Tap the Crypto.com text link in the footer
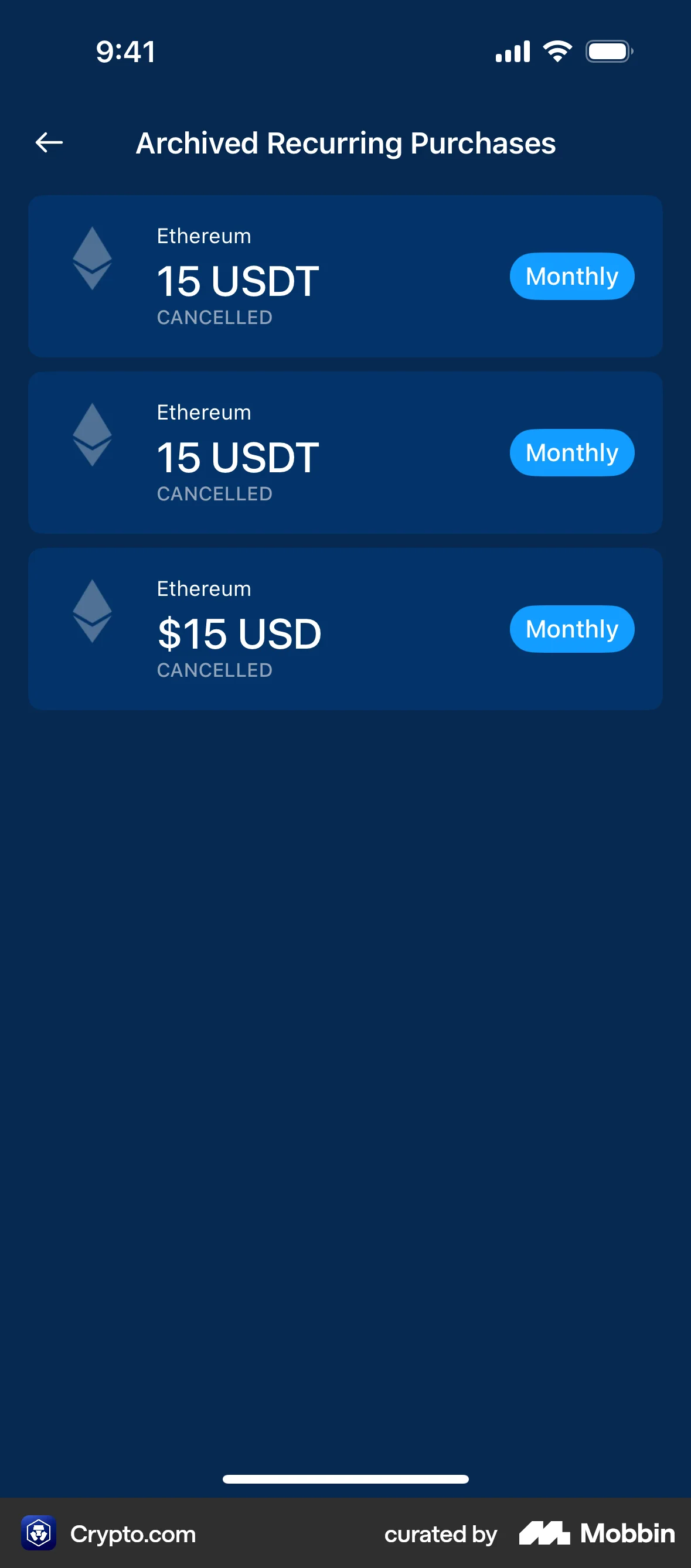 coord(132,1535)
